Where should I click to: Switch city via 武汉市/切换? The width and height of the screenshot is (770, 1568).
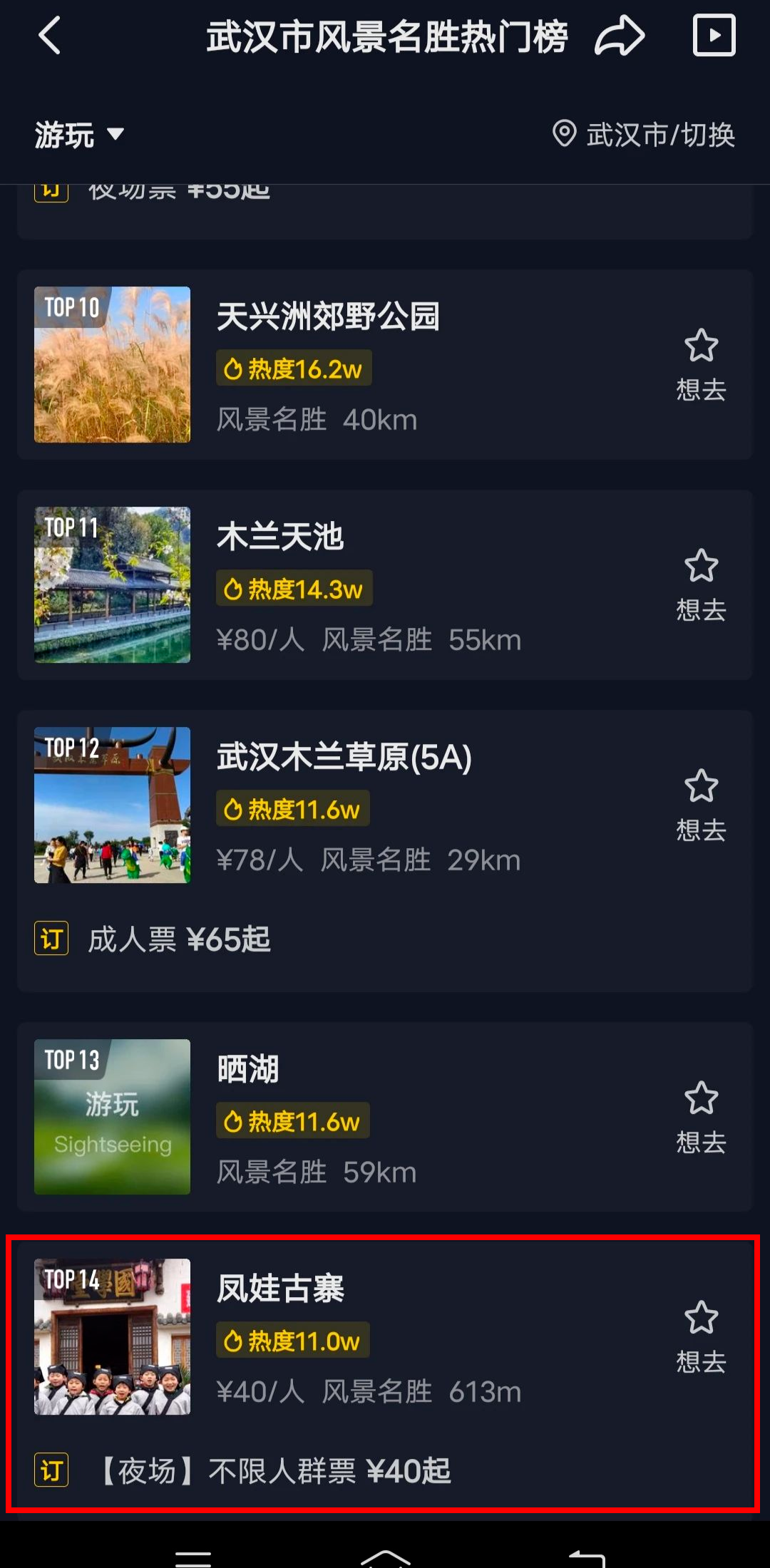(644, 135)
